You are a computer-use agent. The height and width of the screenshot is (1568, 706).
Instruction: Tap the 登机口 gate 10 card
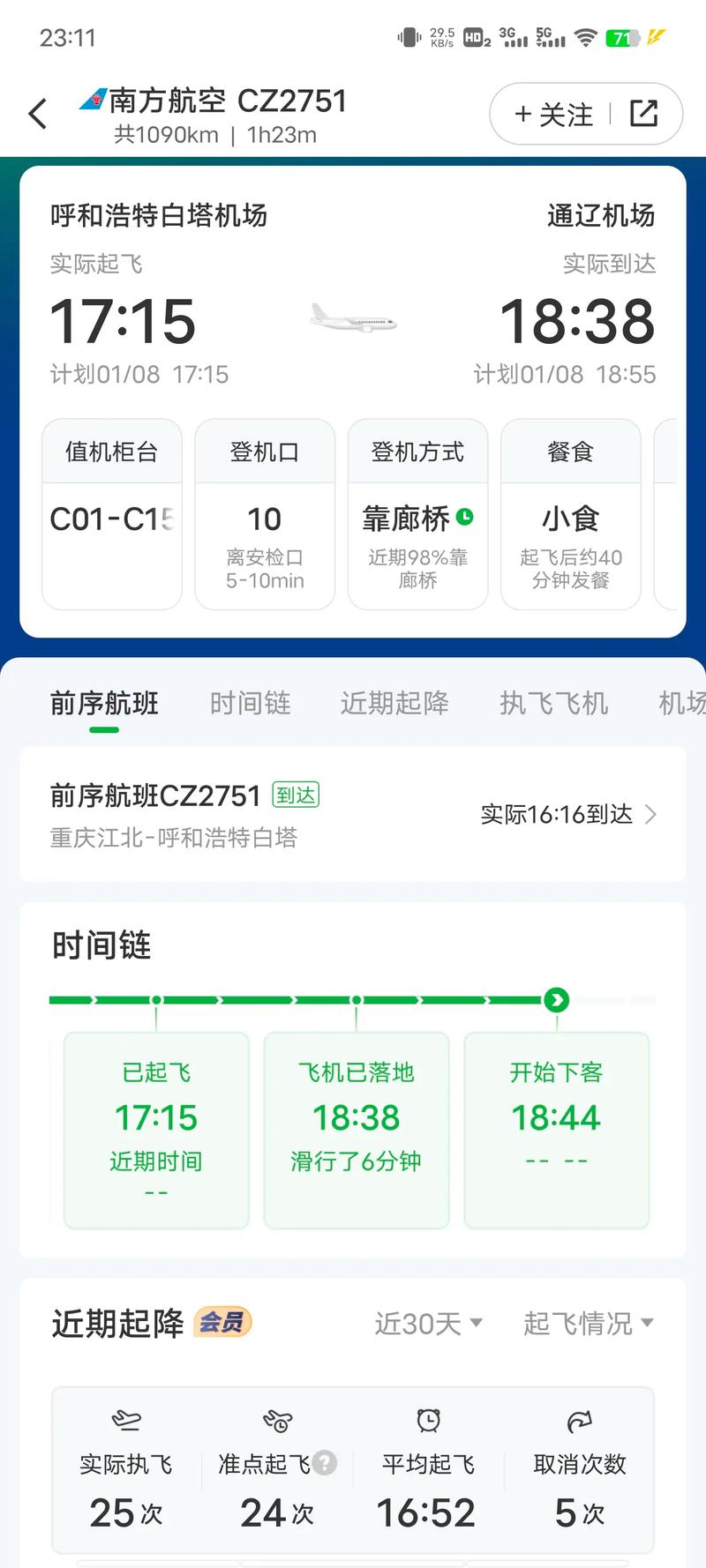coord(264,514)
